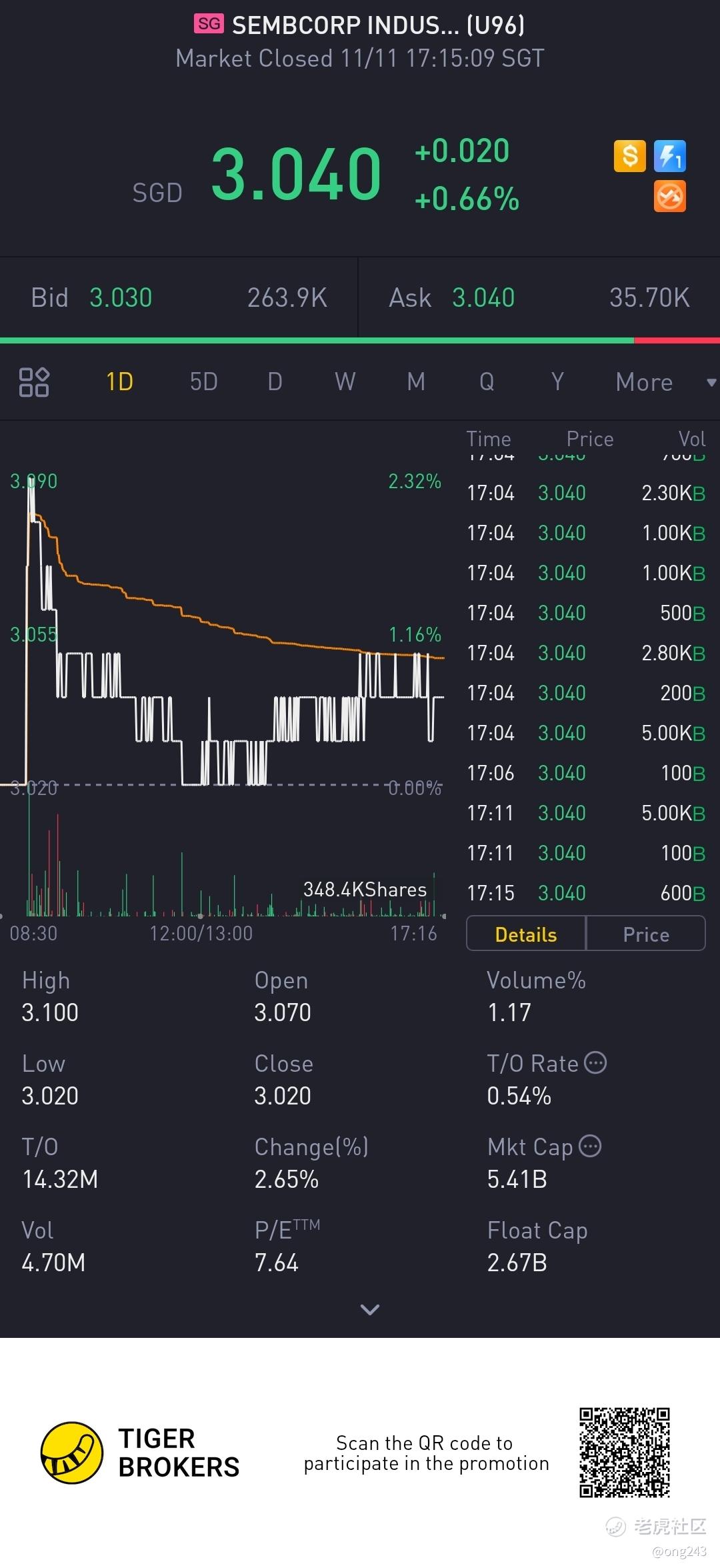Tap the orange icon below the dollar sign
The image size is (720, 1568).
tap(670, 197)
